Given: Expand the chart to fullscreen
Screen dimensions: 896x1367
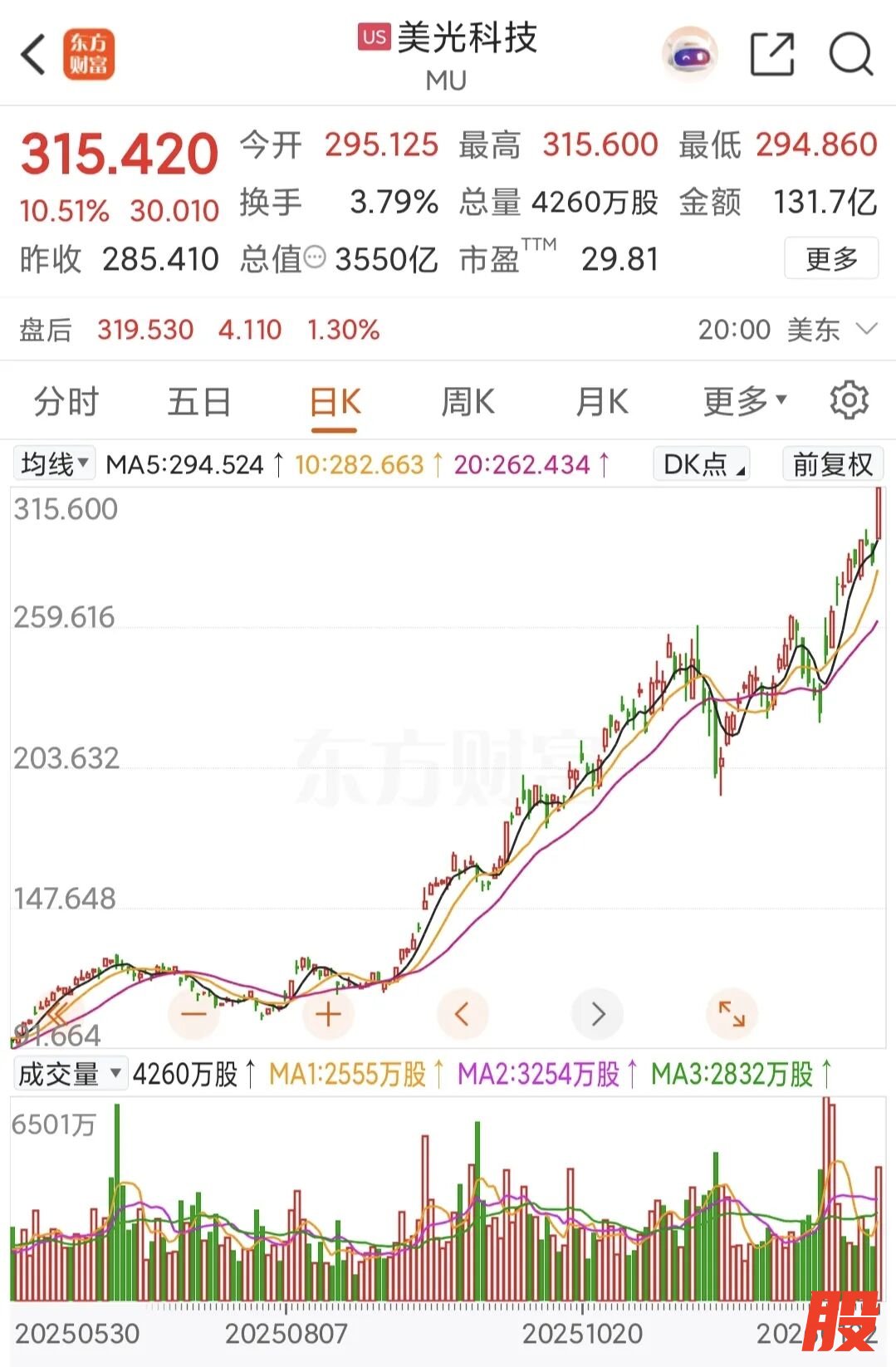Looking at the screenshot, I should coord(732,1014).
